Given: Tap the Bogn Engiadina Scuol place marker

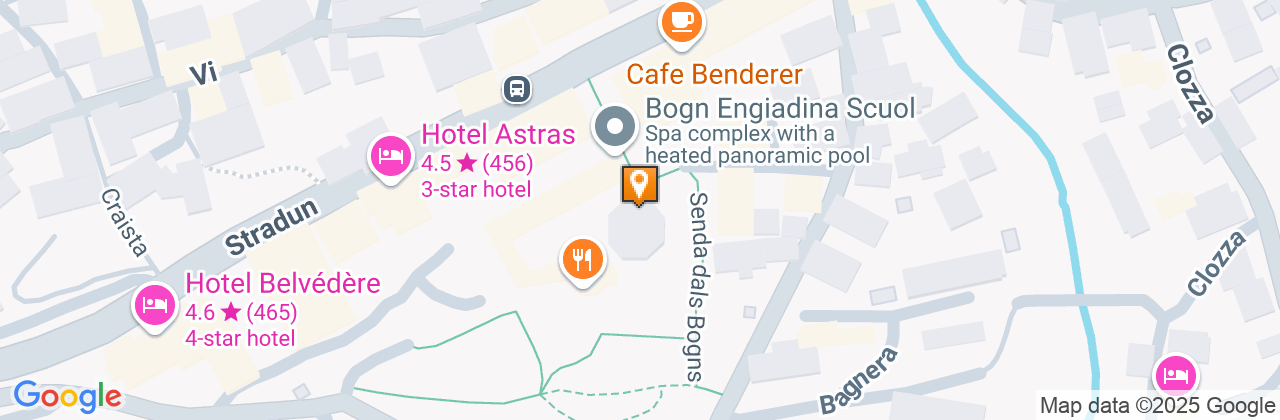Looking at the screenshot, I should click(x=616, y=128).
